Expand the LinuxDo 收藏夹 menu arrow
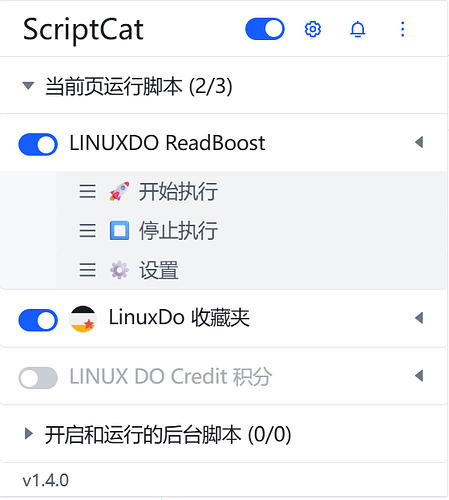Viewport: 449px width, 500px height. tap(419, 318)
